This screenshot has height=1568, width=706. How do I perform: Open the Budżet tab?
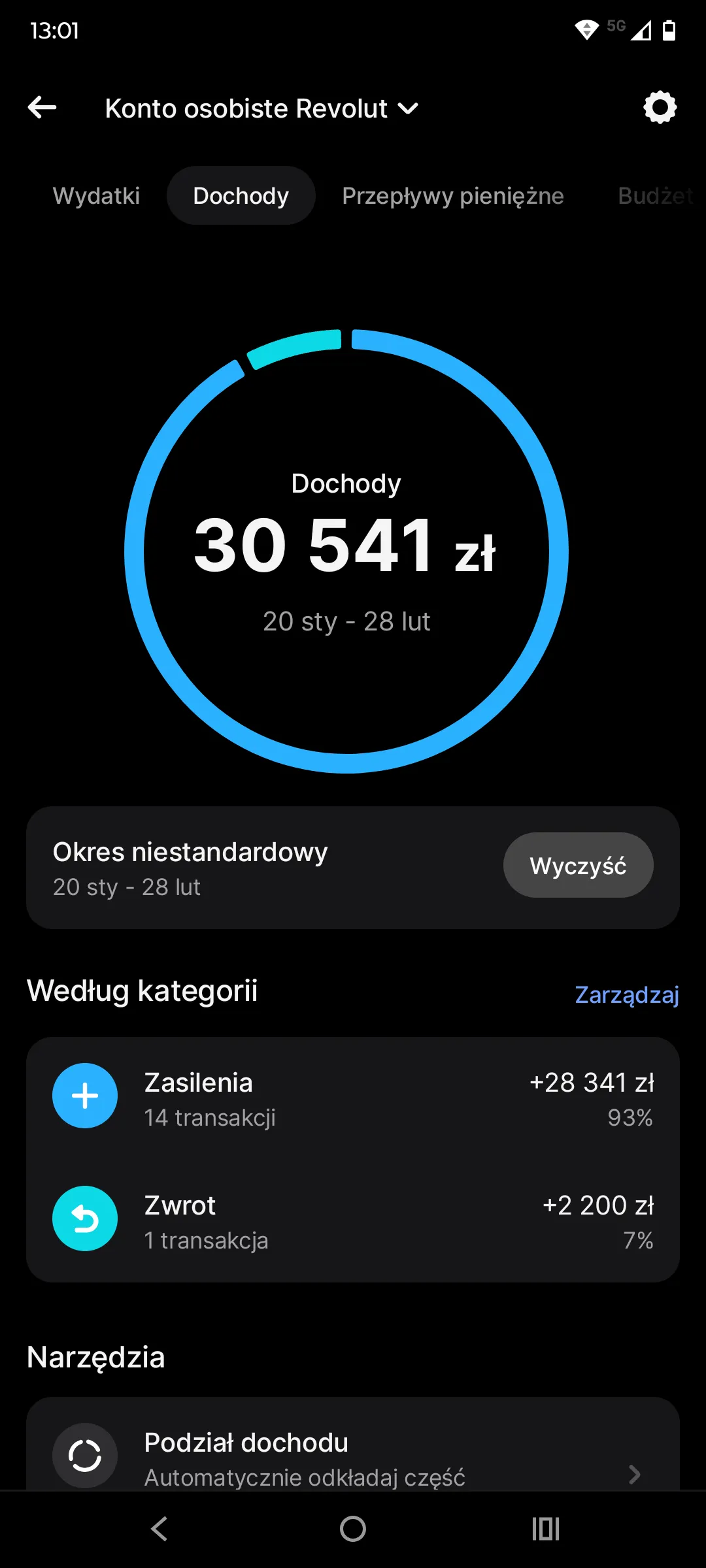click(x=656, y=195)
